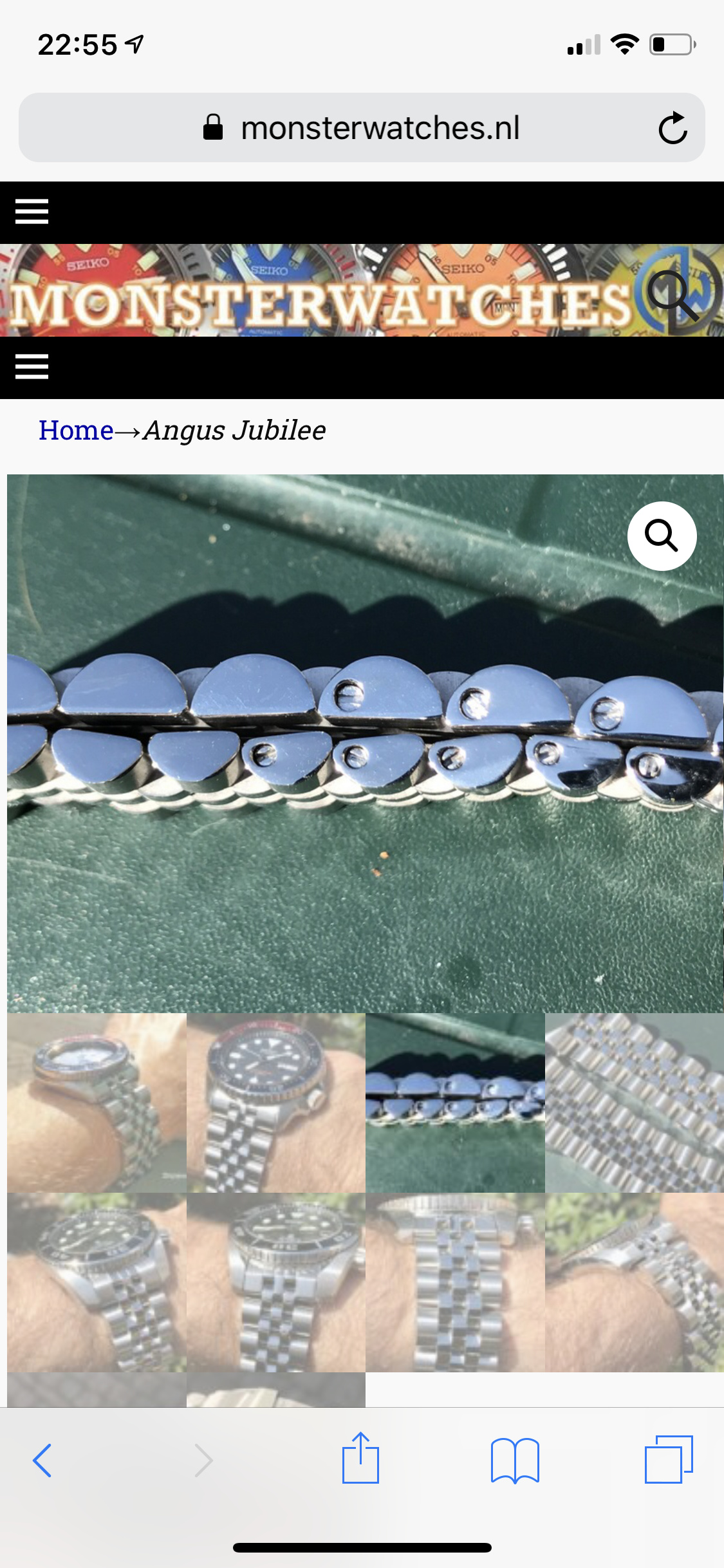Screen dimensions: 724x1568
Task: Follow the Home breadcrumb link
Action: [x=76, y=430]
